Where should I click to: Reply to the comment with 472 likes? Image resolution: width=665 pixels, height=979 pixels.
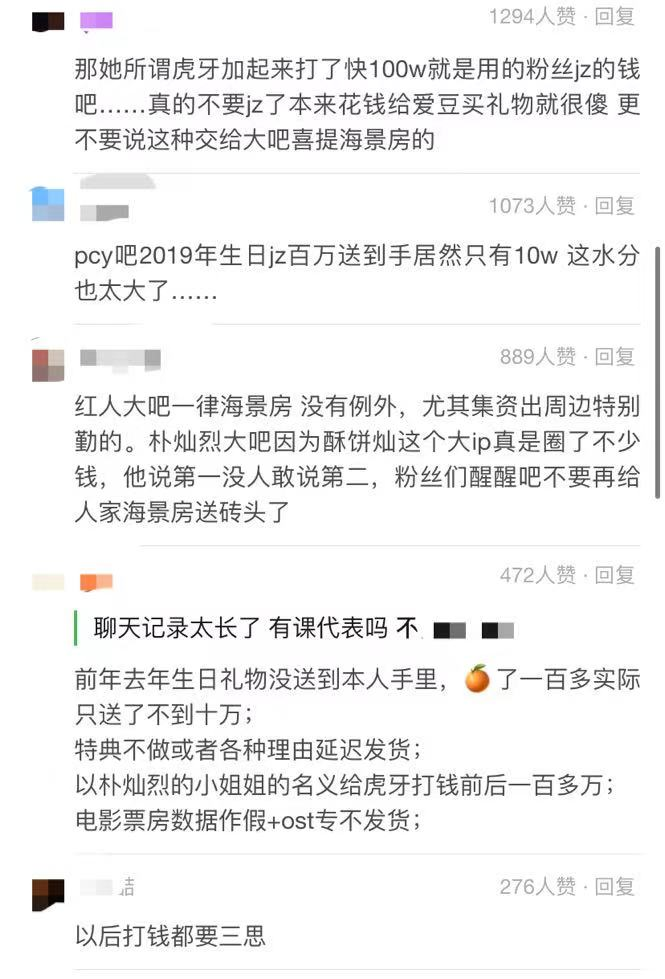coord(615,575)
